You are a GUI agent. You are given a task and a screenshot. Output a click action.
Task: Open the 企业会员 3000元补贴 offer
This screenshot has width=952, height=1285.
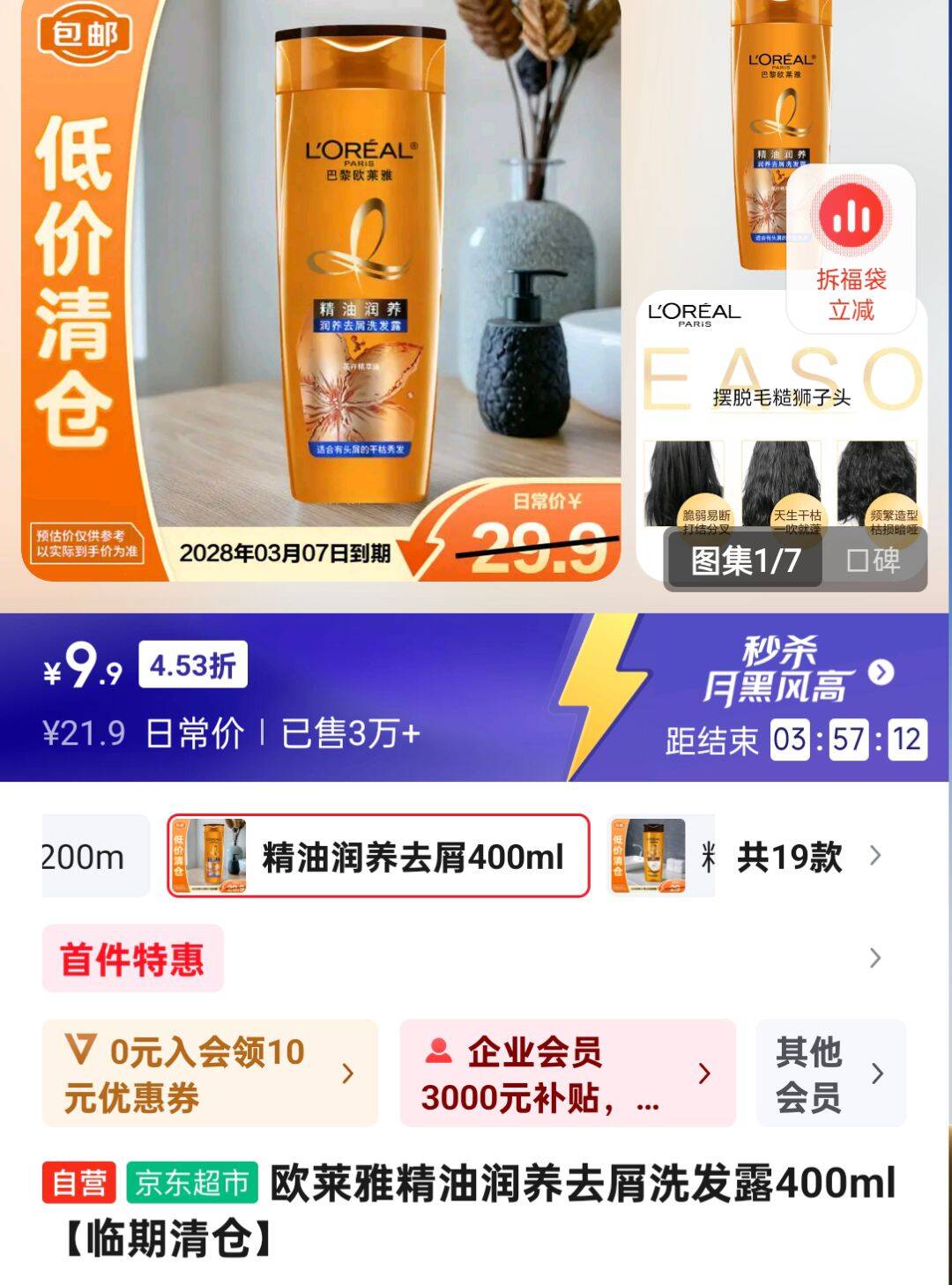coord(568,1073)
